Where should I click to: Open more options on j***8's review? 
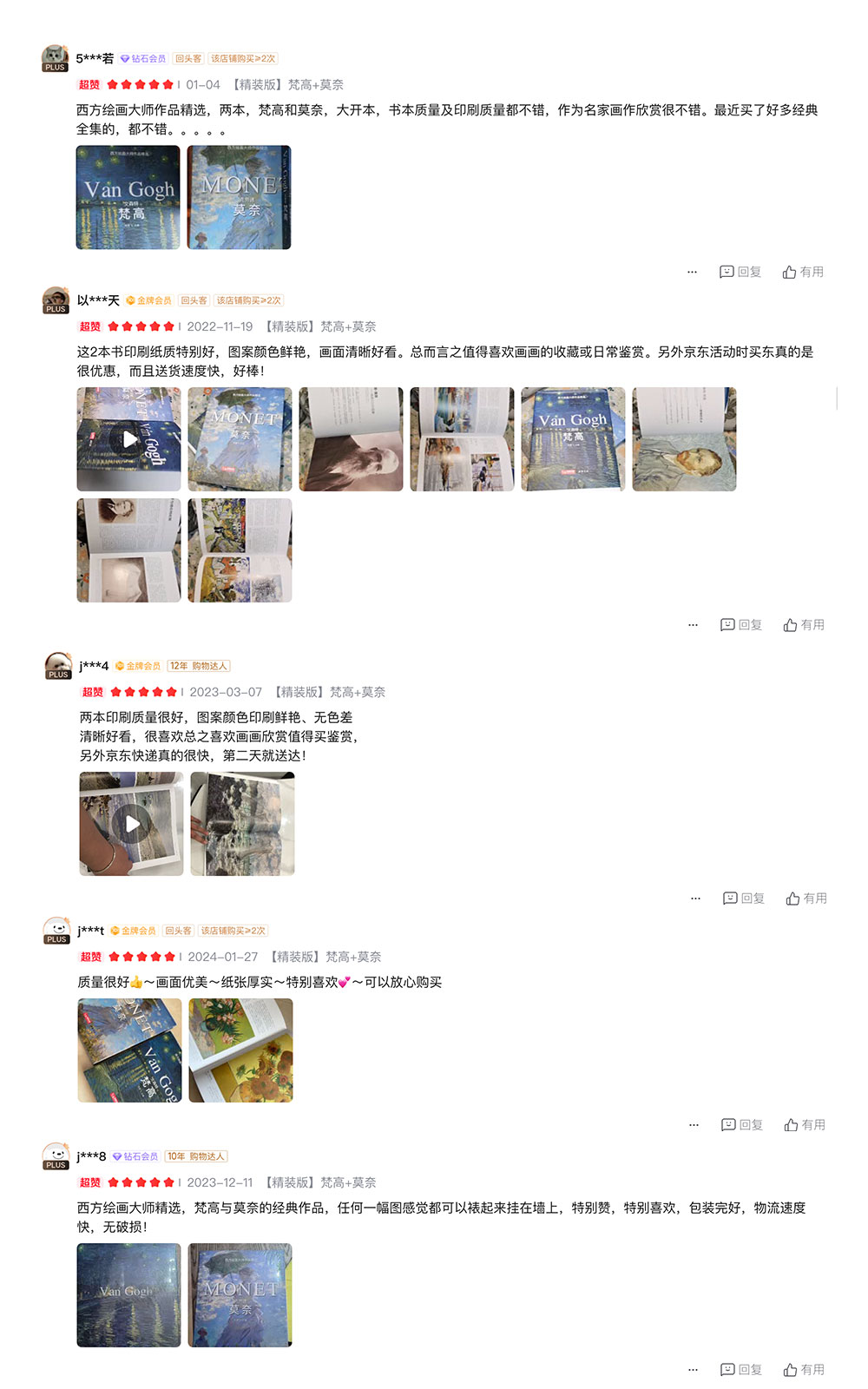pyautogui.click(x=693, y=1369)
